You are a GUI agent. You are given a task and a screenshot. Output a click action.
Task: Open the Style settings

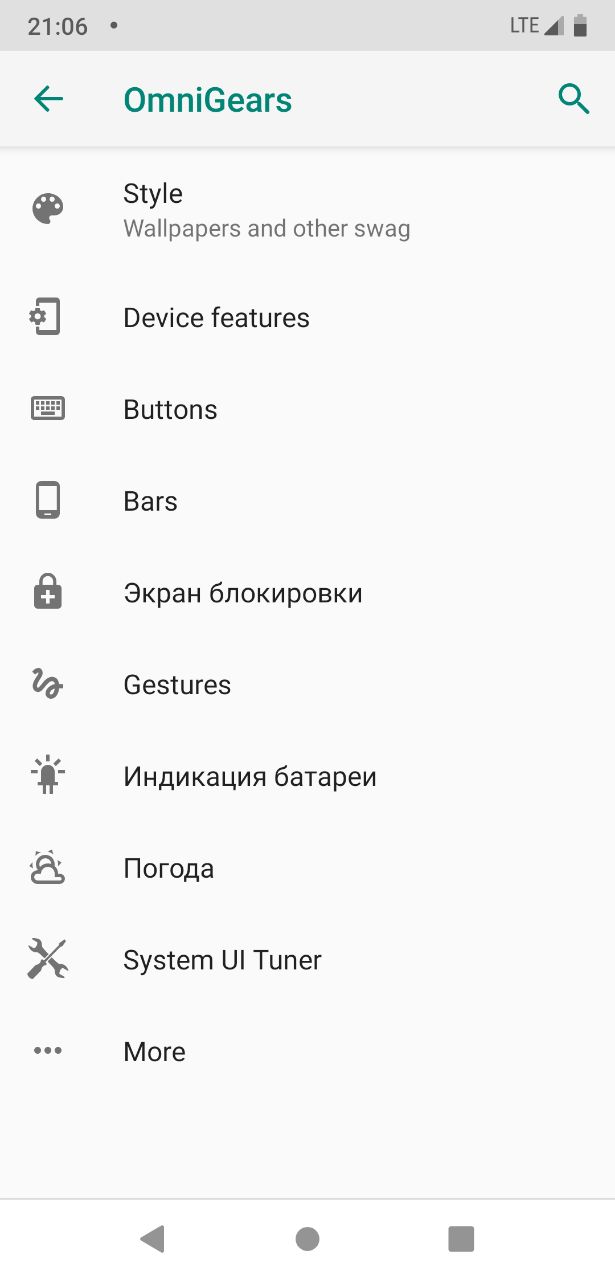pyautogui.click(x=307, y=210)
